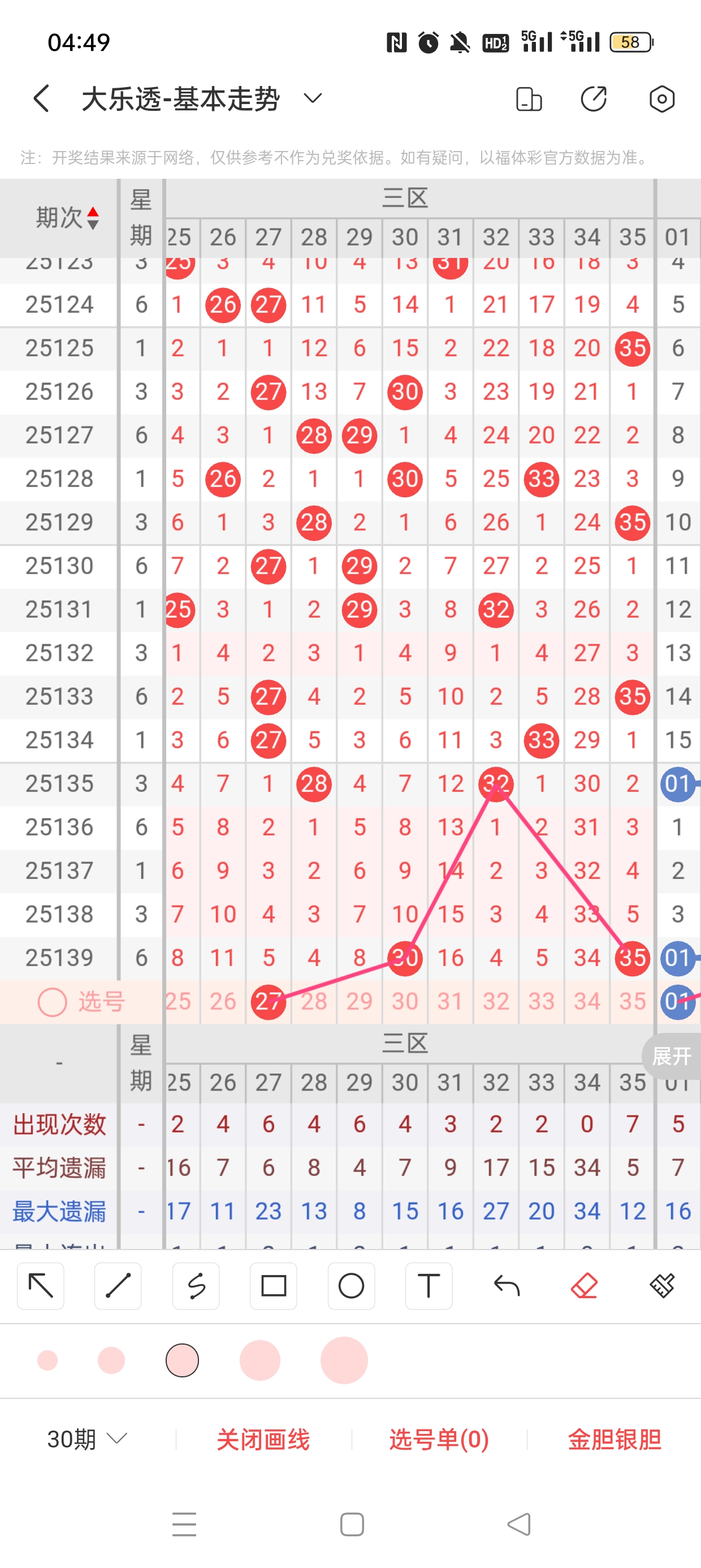Choose the largest brush size circle

coord(344,1360)
